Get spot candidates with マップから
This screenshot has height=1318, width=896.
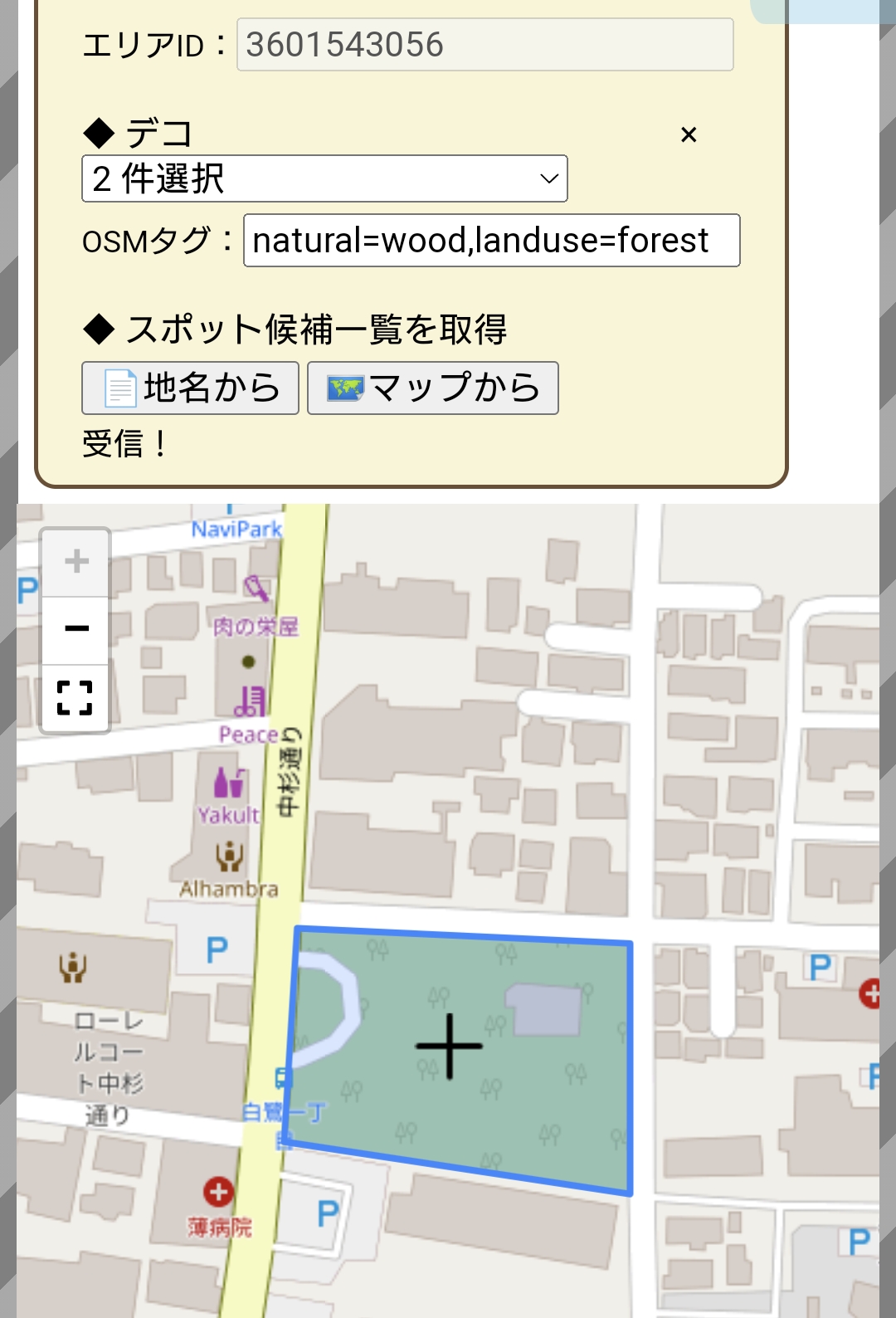(432, 388)
